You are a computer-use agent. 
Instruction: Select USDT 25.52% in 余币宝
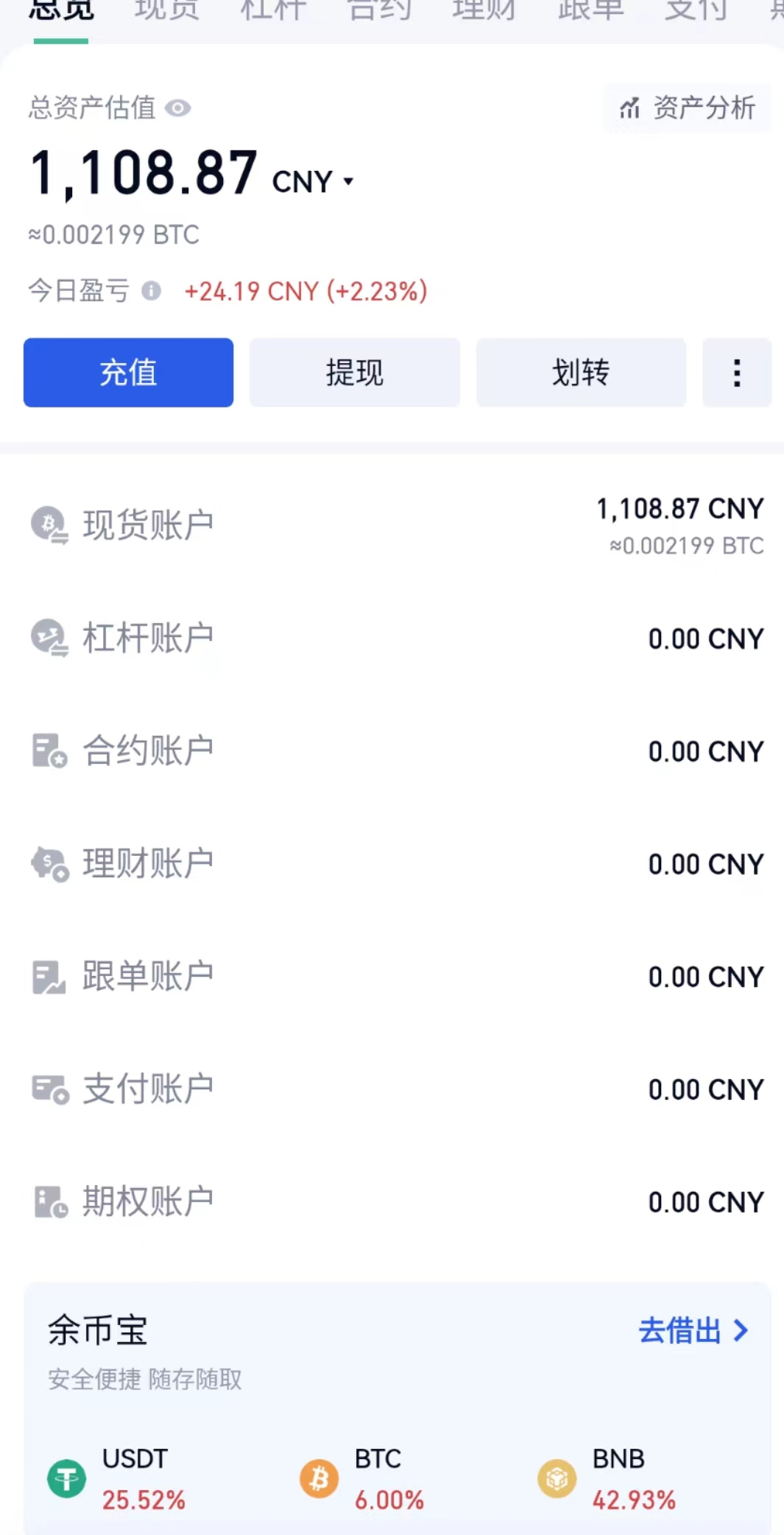117,1479
